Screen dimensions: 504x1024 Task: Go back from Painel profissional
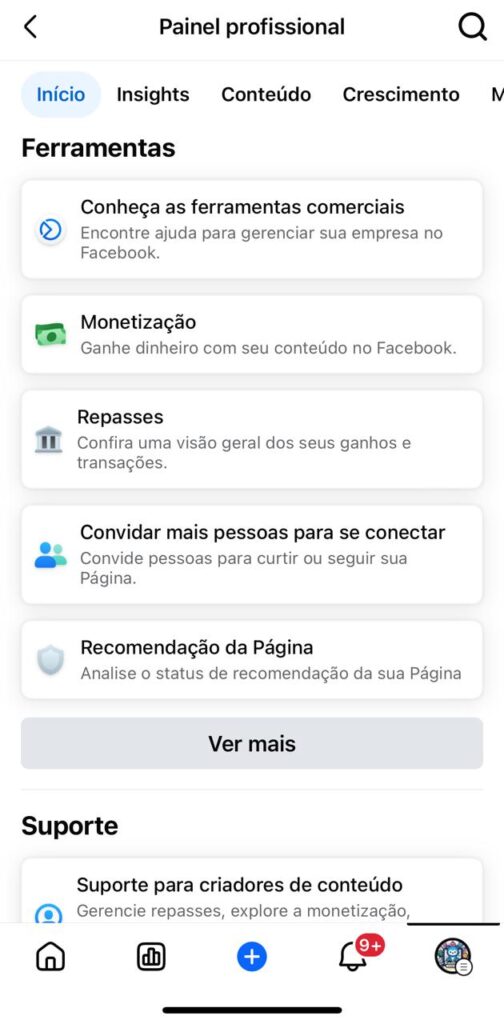[x=30, y=27]
